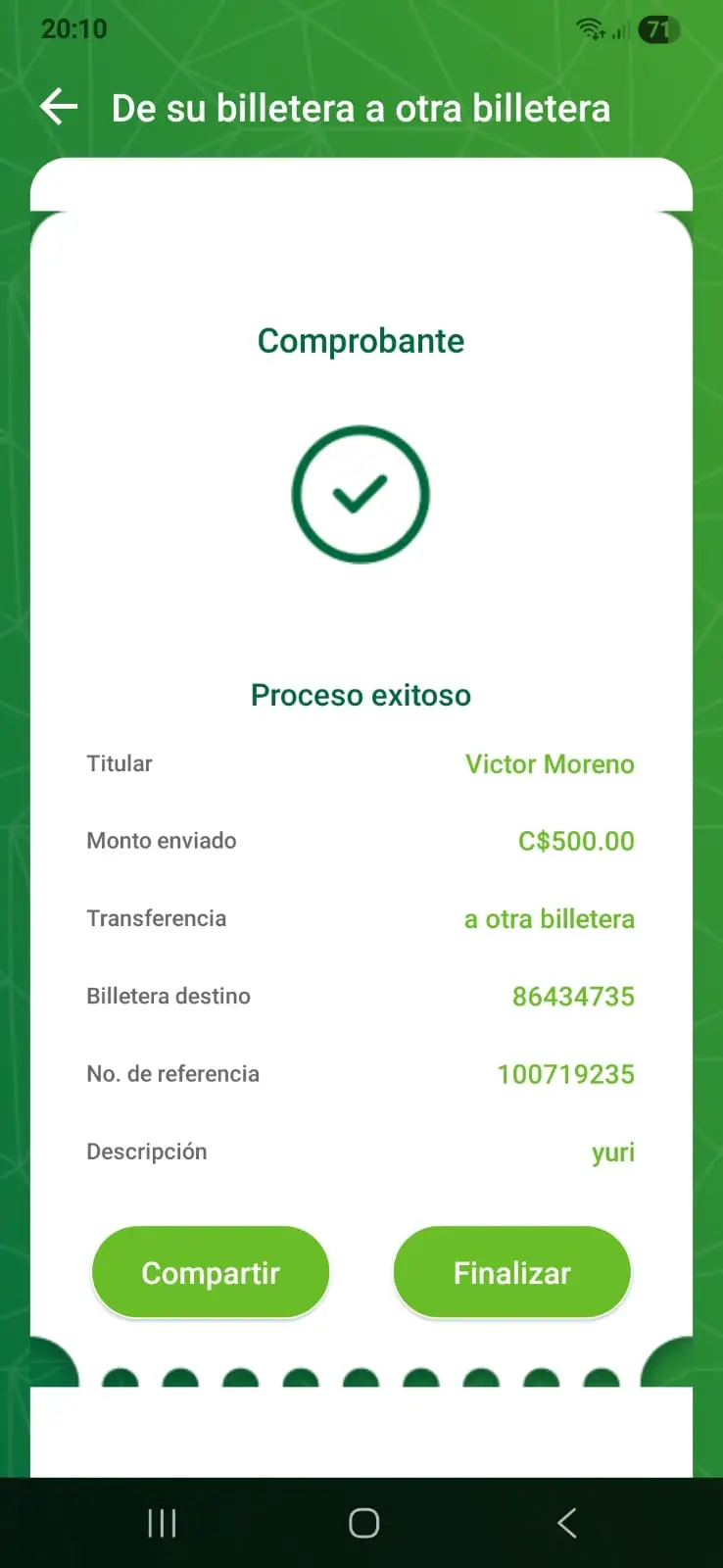
Task: Open recent apps from the navigation bar
Action: 162,1523
